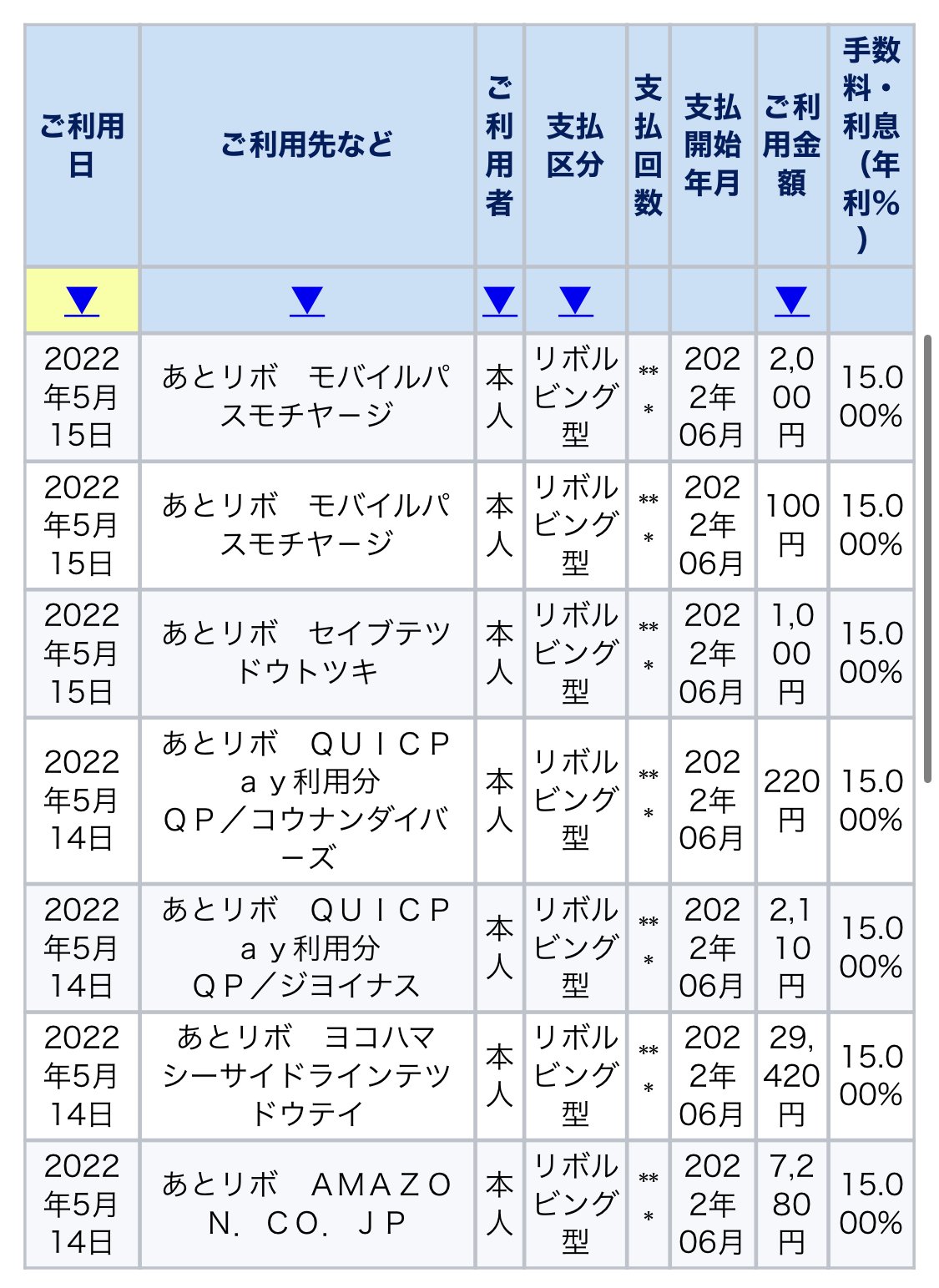The height and width of the screenshot is (1288, 939).
Task: Sort table by 支払区分 arrow
Action: (575, 301)
